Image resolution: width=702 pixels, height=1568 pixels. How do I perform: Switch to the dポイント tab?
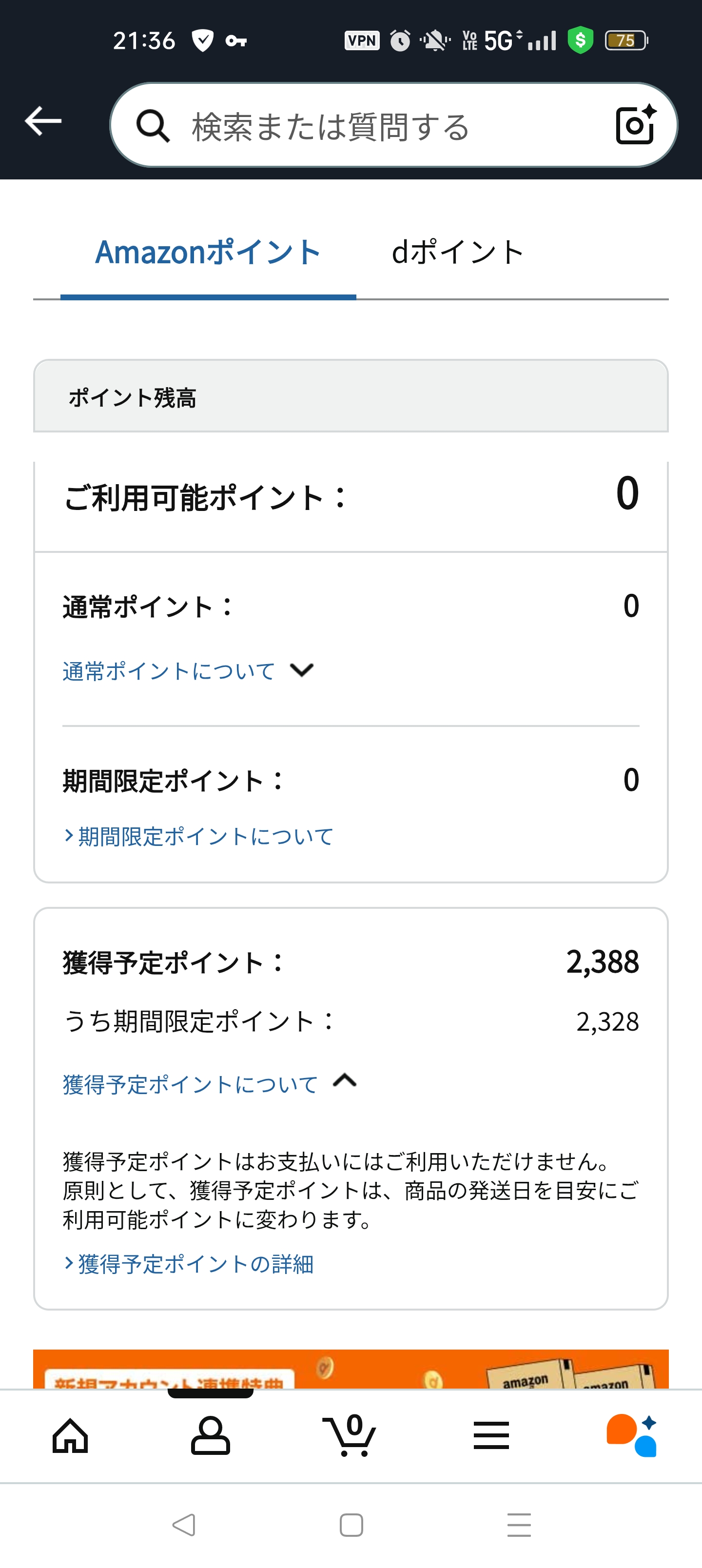(x=457, y=252)
